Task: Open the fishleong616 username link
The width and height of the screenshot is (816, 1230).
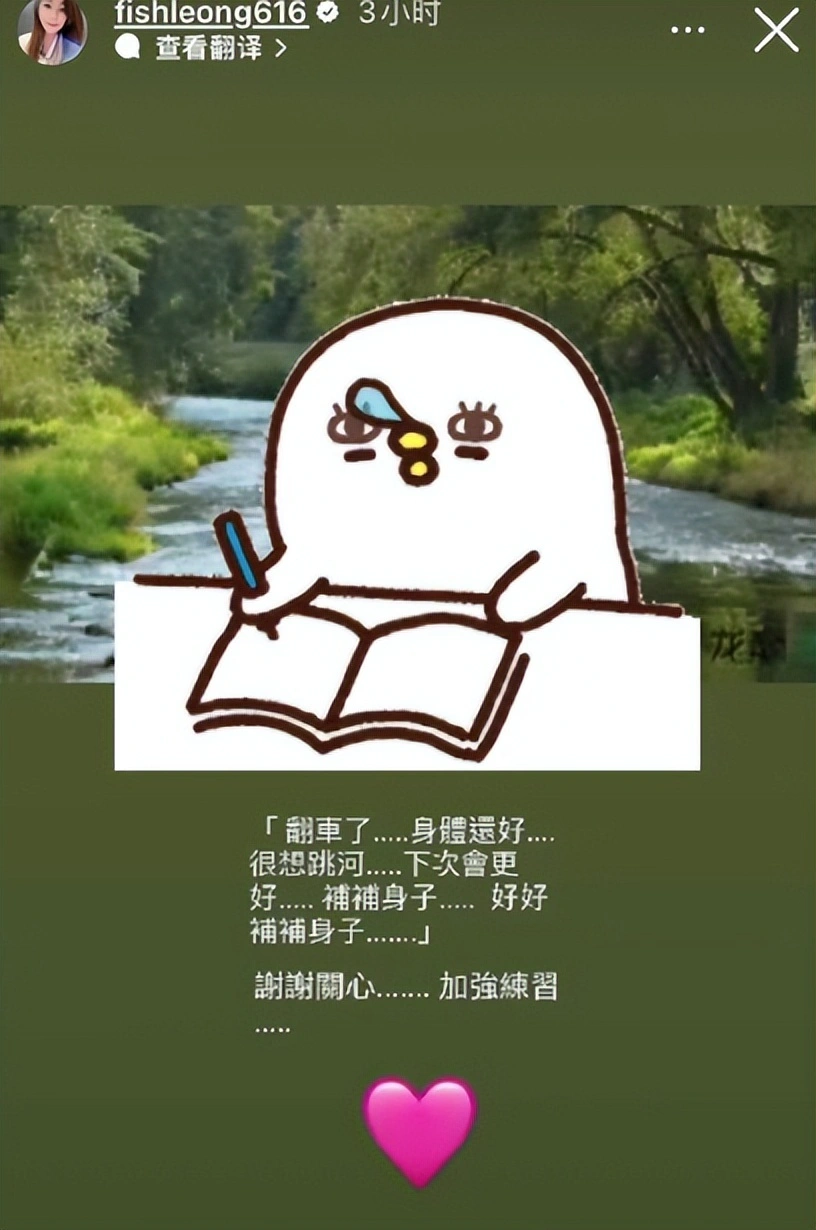Action: (211, 13)
